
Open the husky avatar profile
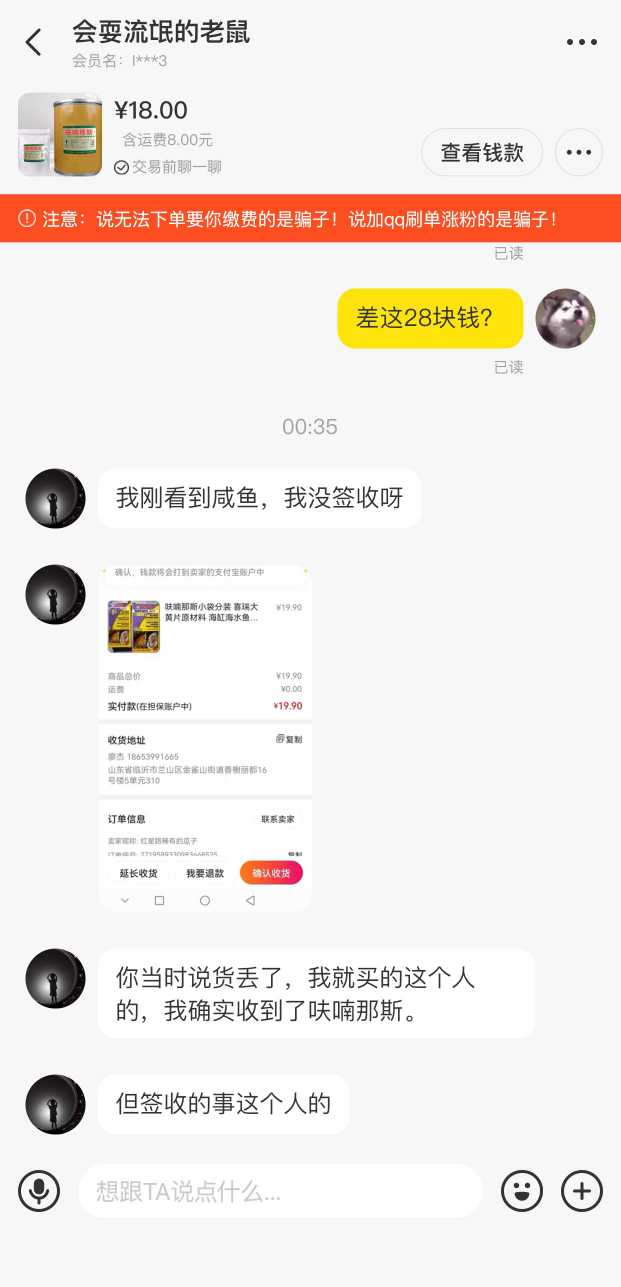coord(565,319)
